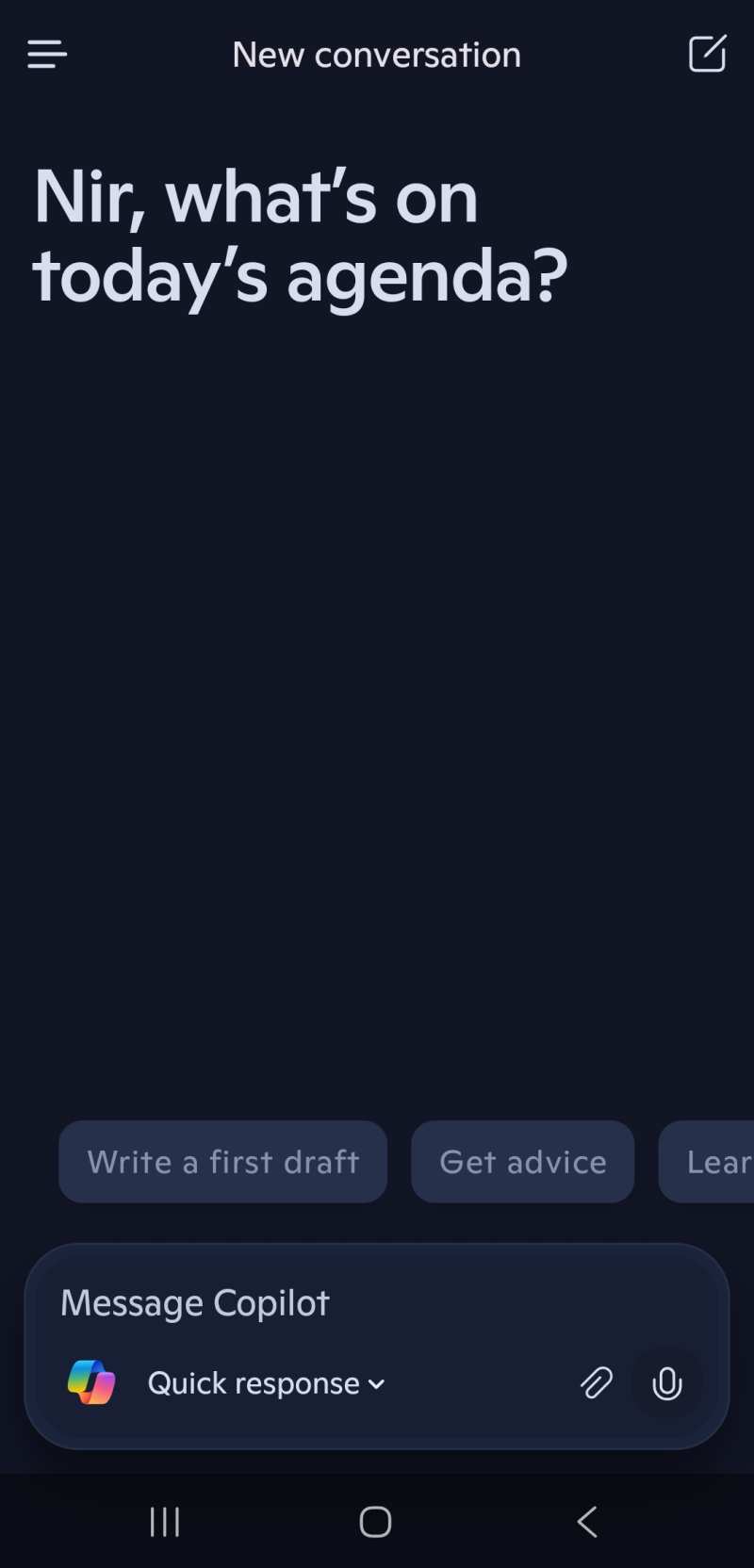Expand the Quick response dropdown
The height and width of the screenshot is (1568, 754).
[267, 1383]
